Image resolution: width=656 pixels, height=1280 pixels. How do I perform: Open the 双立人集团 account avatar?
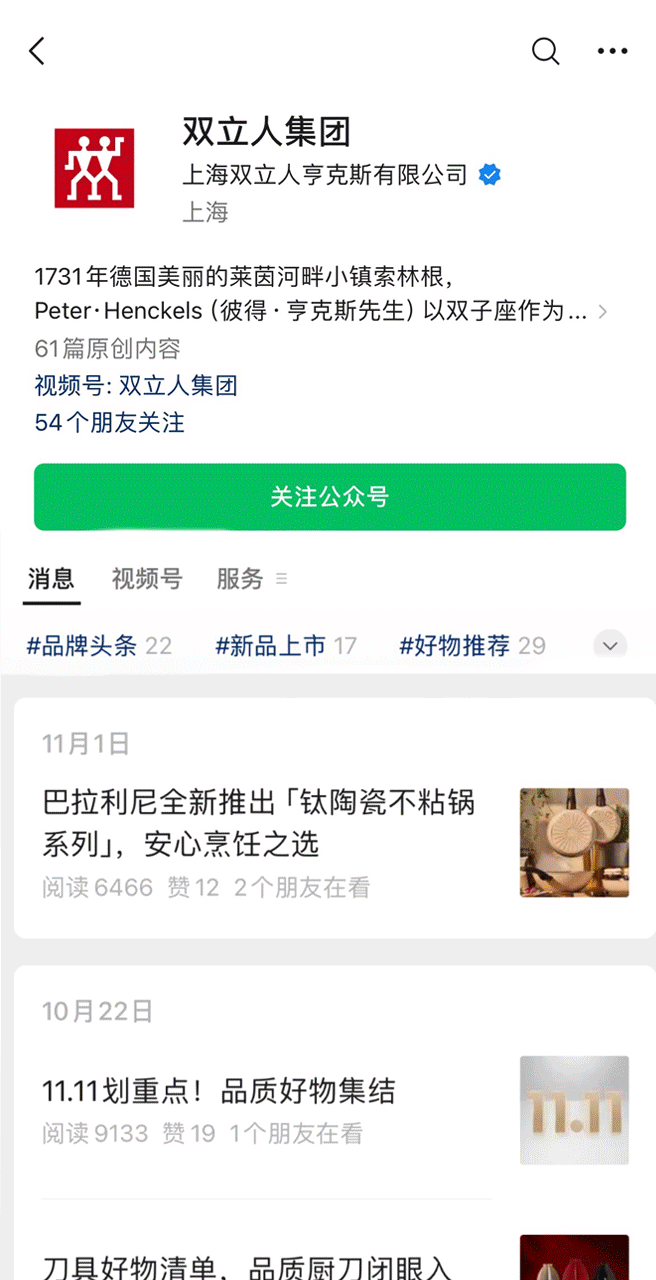click(94, 168)
